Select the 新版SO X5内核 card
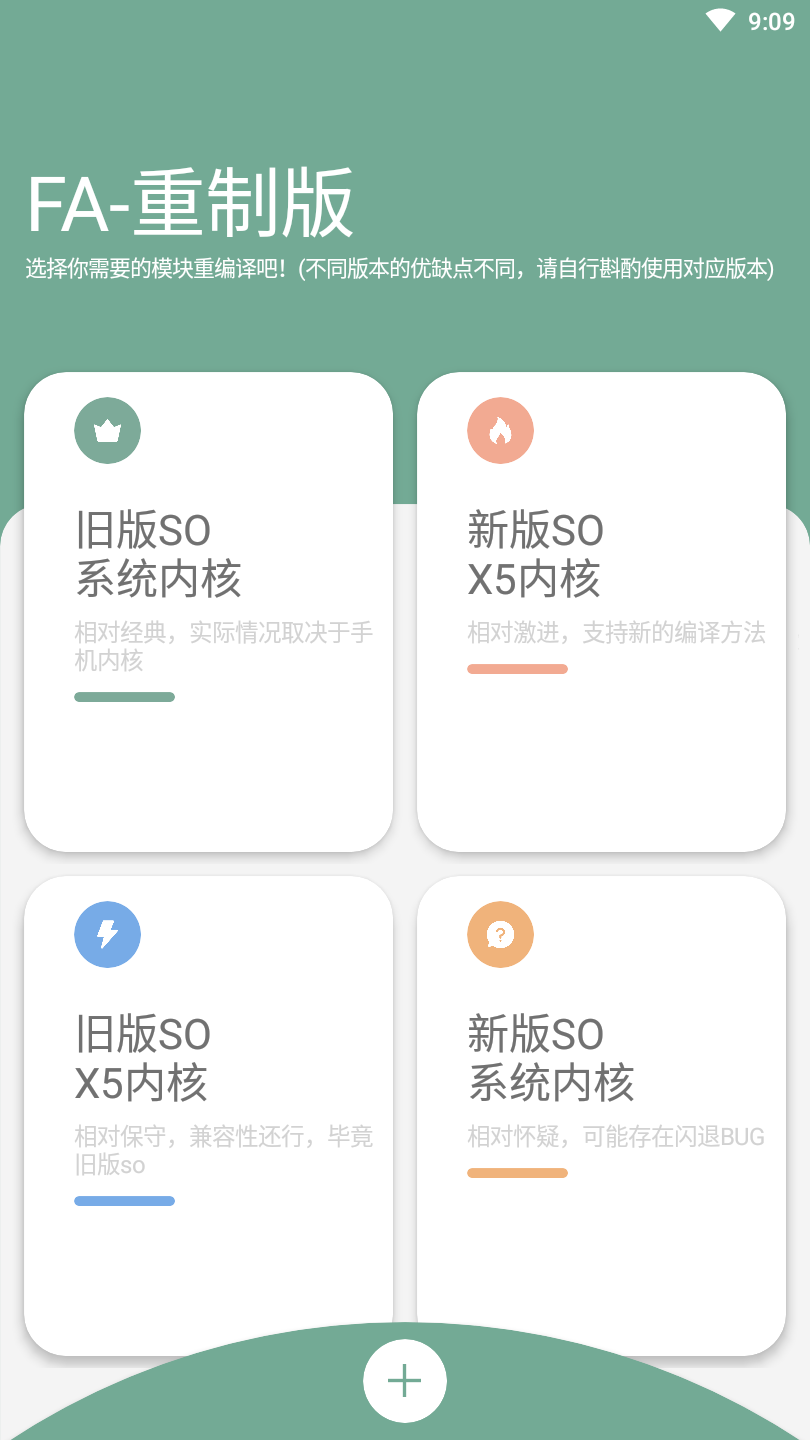 (x=601, y=611)
